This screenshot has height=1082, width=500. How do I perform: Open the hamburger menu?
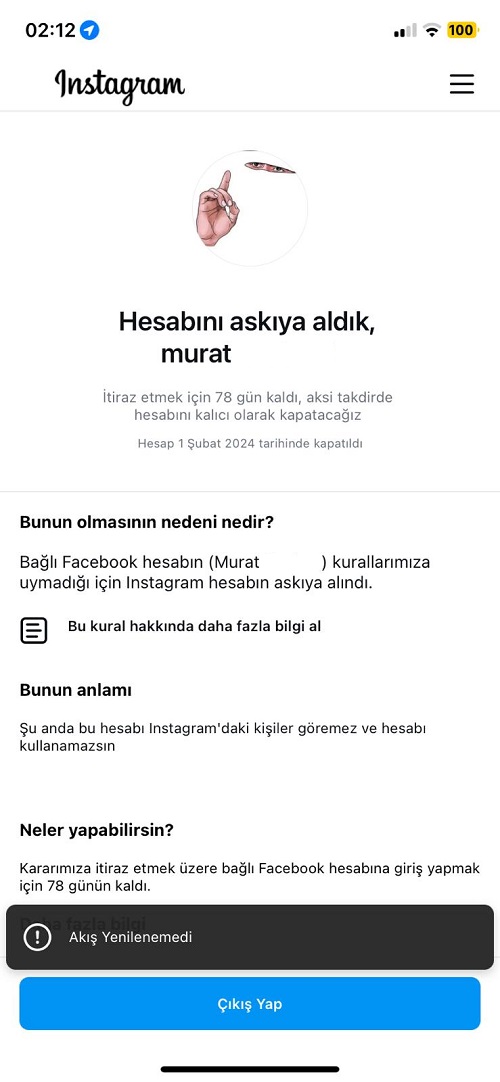(x=461, y=83)
